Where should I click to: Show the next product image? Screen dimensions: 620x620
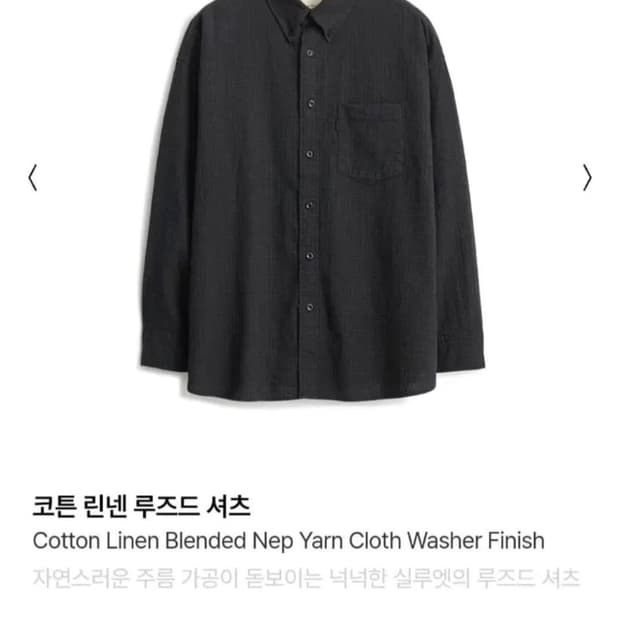tap(587, 178)
